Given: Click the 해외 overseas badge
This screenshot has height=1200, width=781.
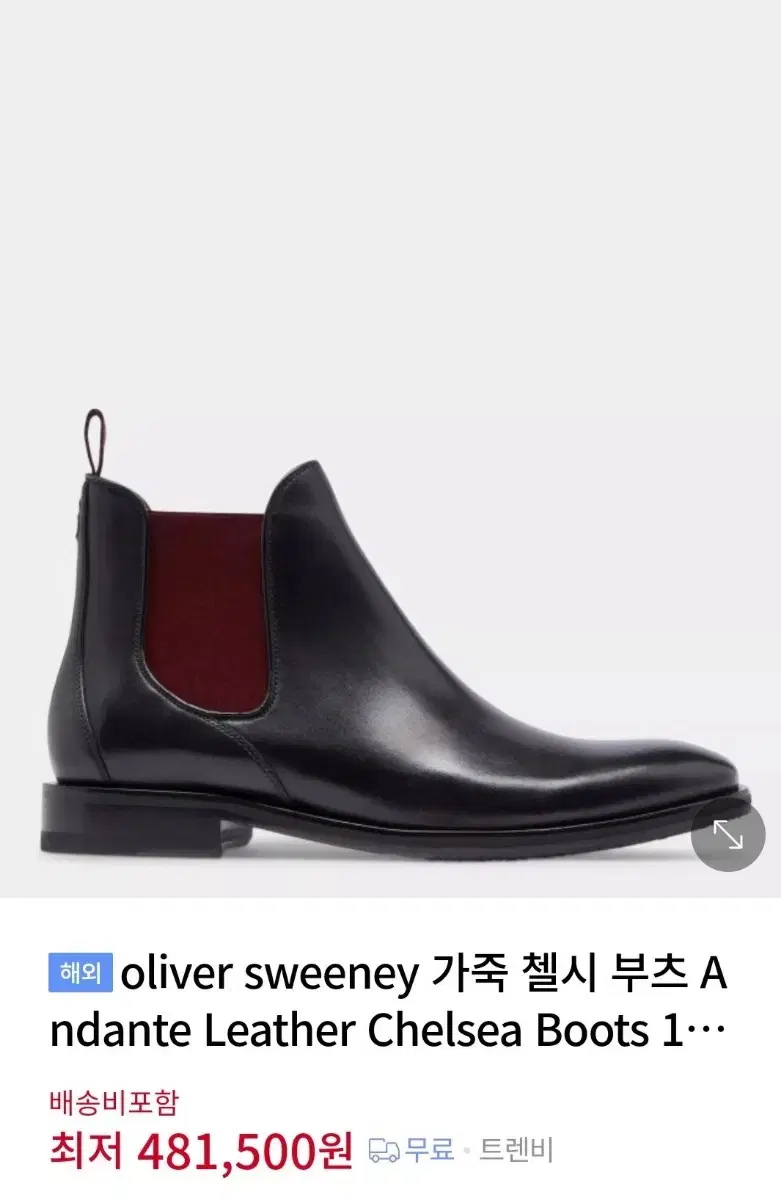Looking at the screenshot, I should click(x=81, y=971).
